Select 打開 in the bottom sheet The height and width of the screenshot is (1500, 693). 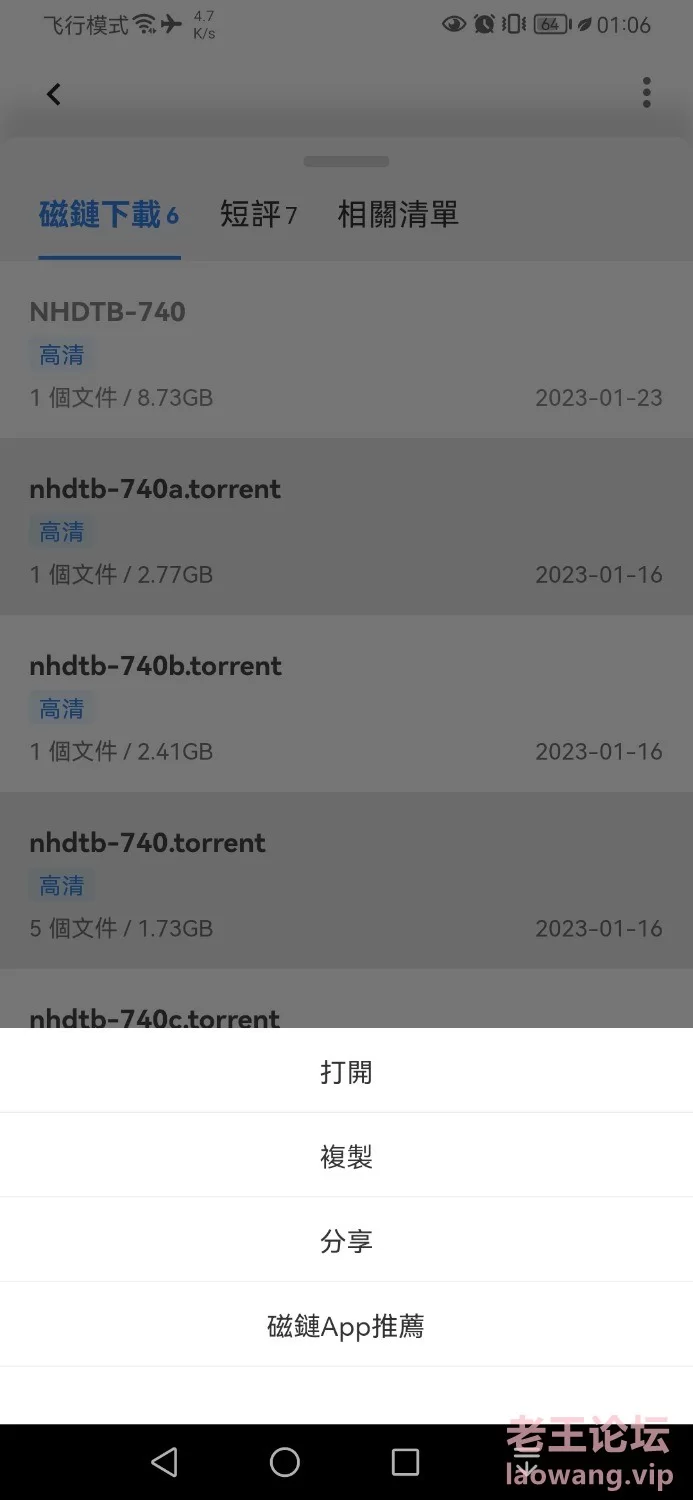[x=346, y=1071]
